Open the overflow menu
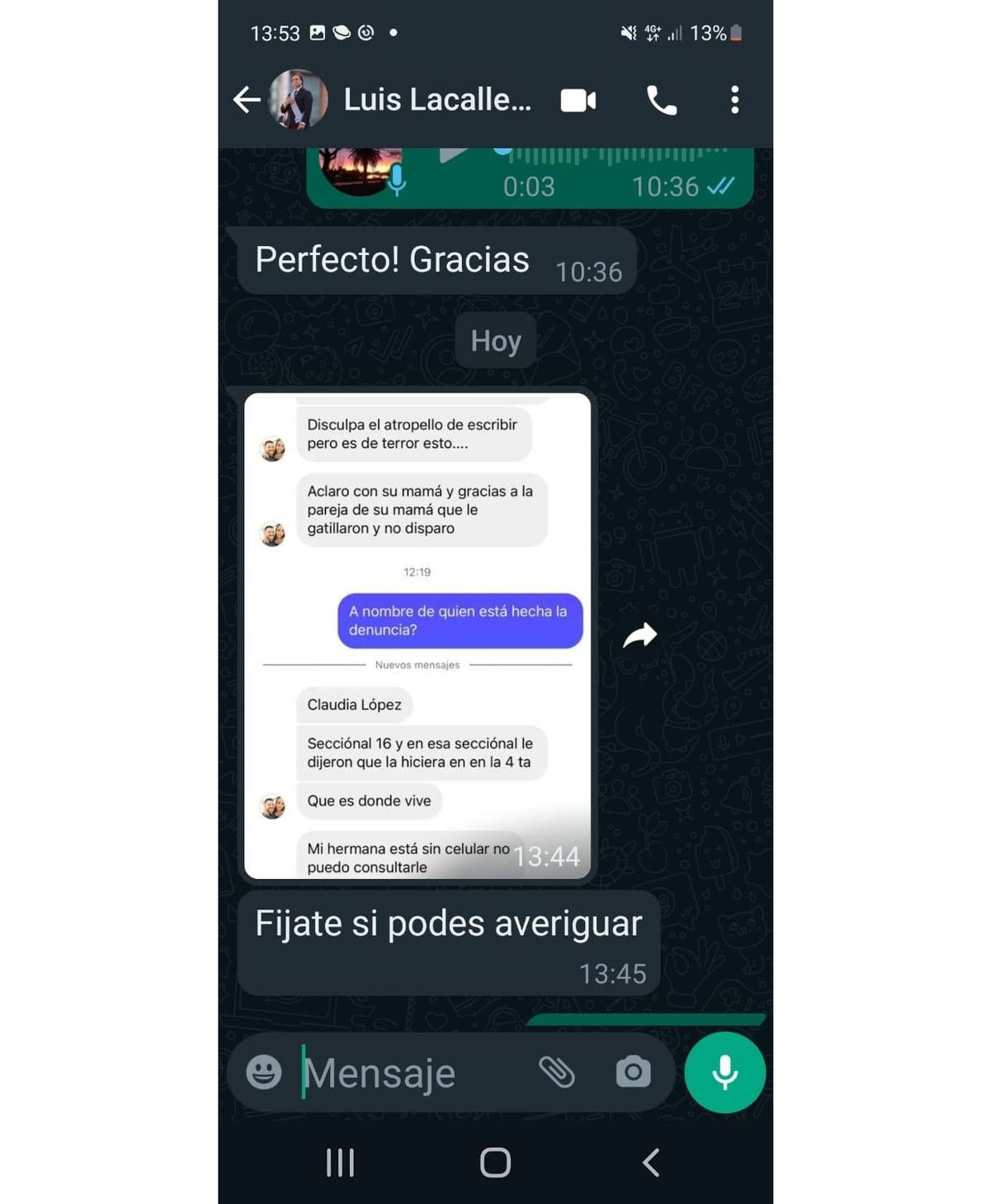 734,101
